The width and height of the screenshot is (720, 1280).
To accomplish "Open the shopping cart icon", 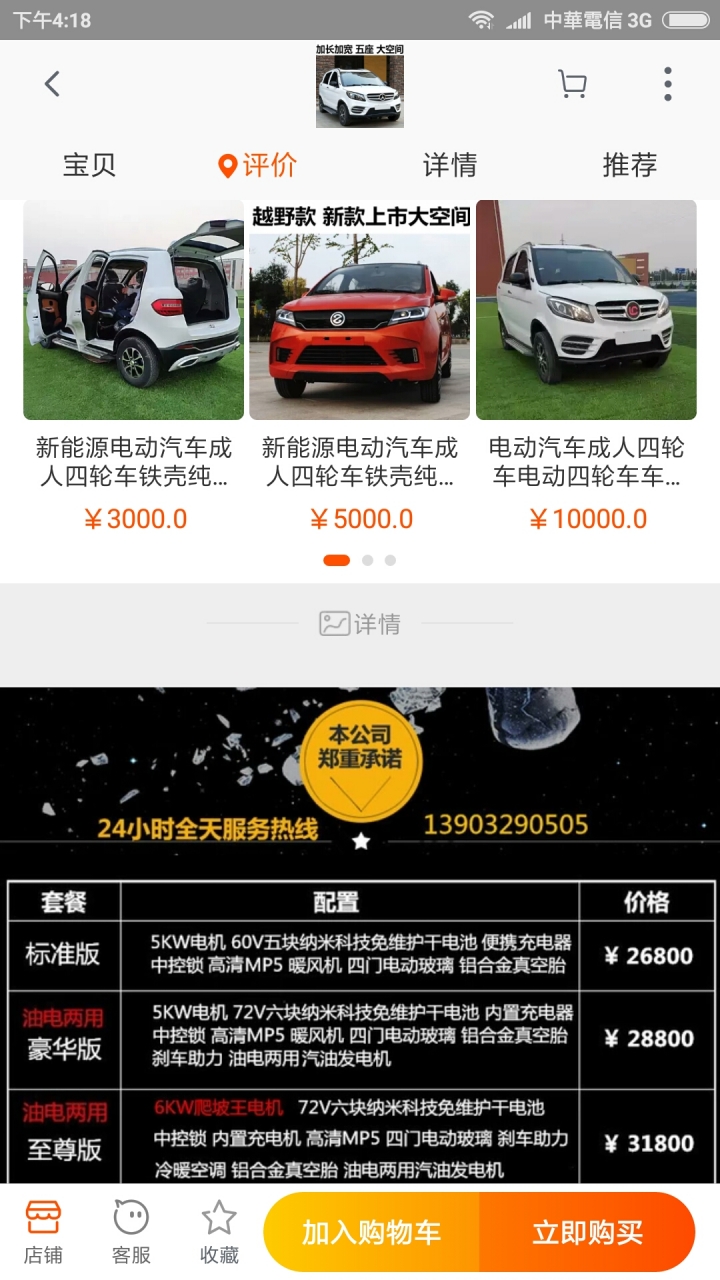I will [x=572, y=84].
